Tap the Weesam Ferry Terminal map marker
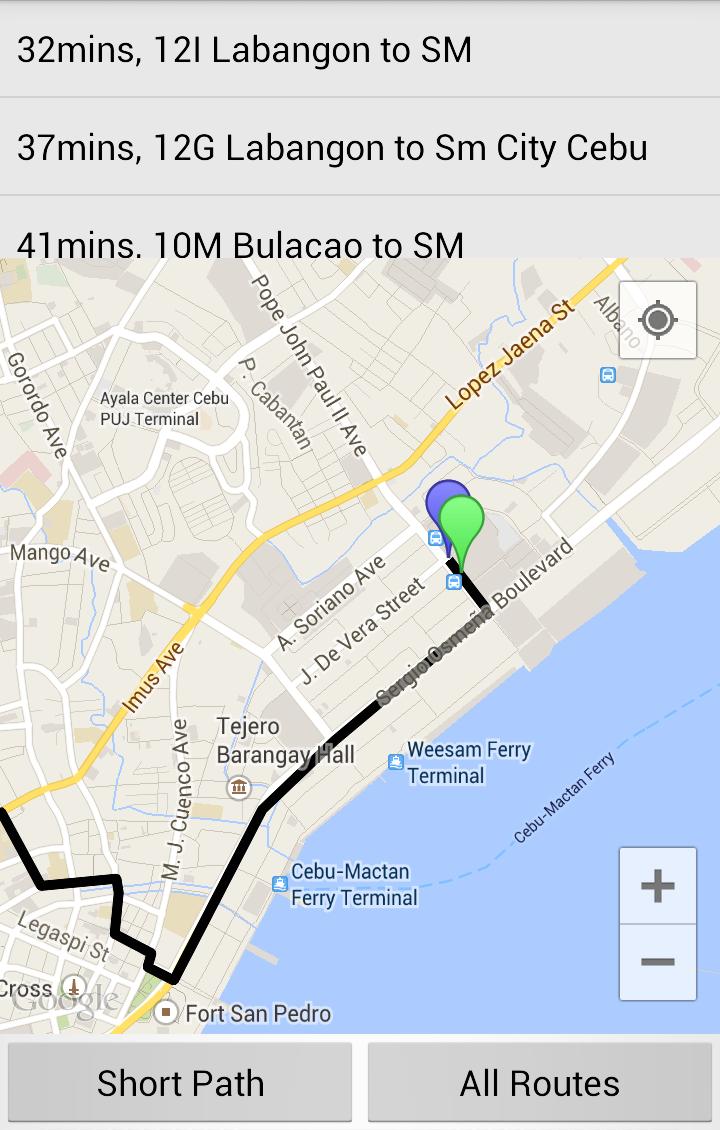The width and height of the screenshot is (720, 1130). click(396, 762)
